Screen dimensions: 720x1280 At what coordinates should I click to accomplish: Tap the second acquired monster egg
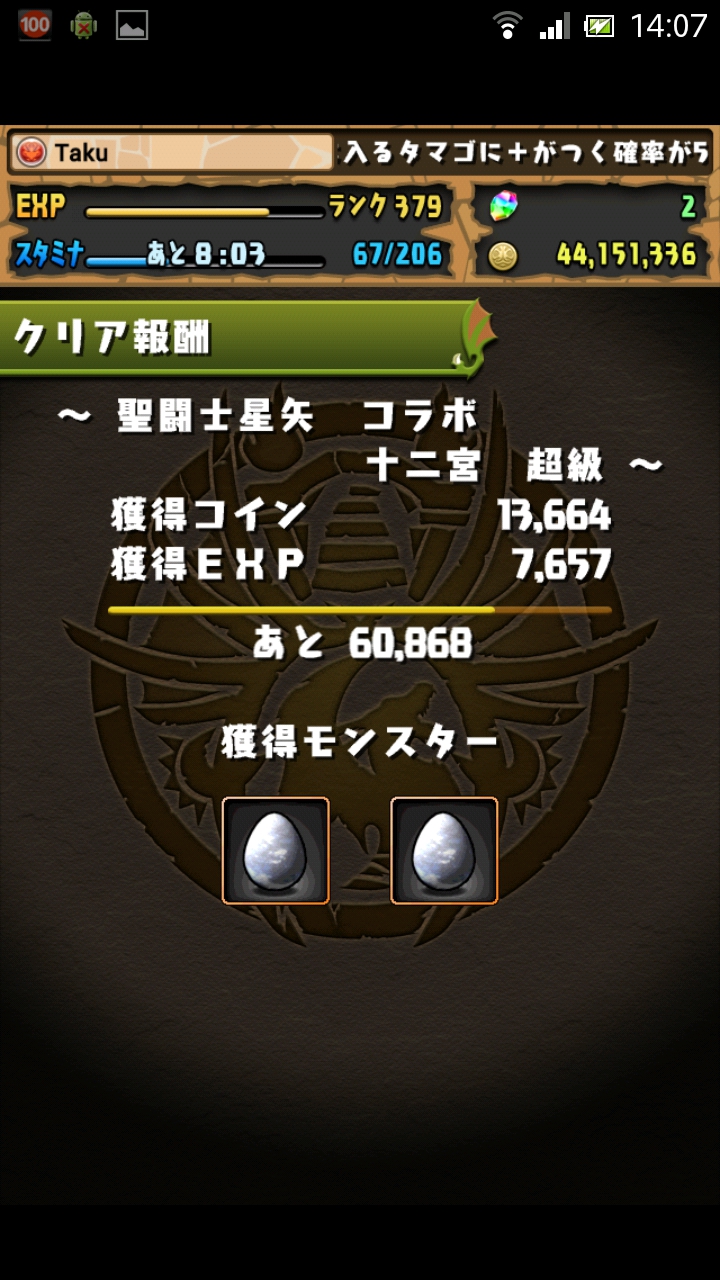pos(444,850)
